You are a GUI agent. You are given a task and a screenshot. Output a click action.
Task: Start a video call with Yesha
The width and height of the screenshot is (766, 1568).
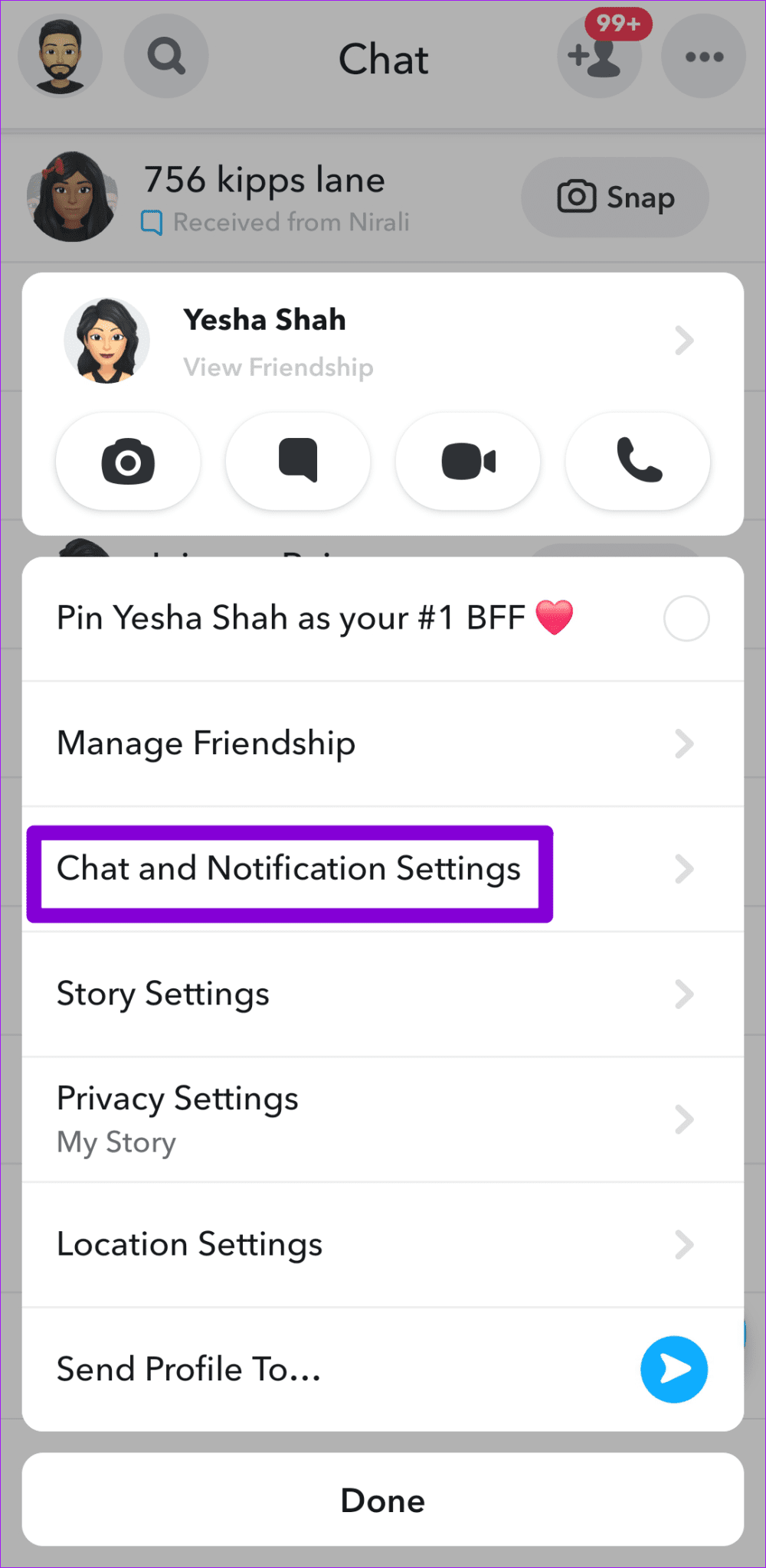click(467, 461)
